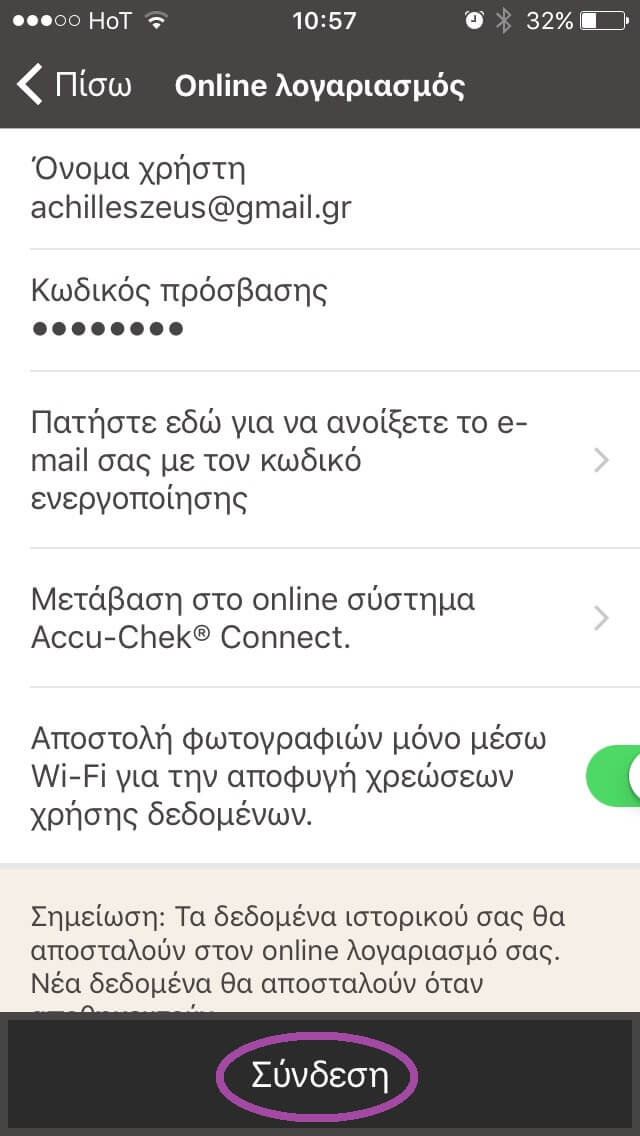Open e-mail with the activation code
This screenshot has height=1136, width=640.
click(320, 459)
